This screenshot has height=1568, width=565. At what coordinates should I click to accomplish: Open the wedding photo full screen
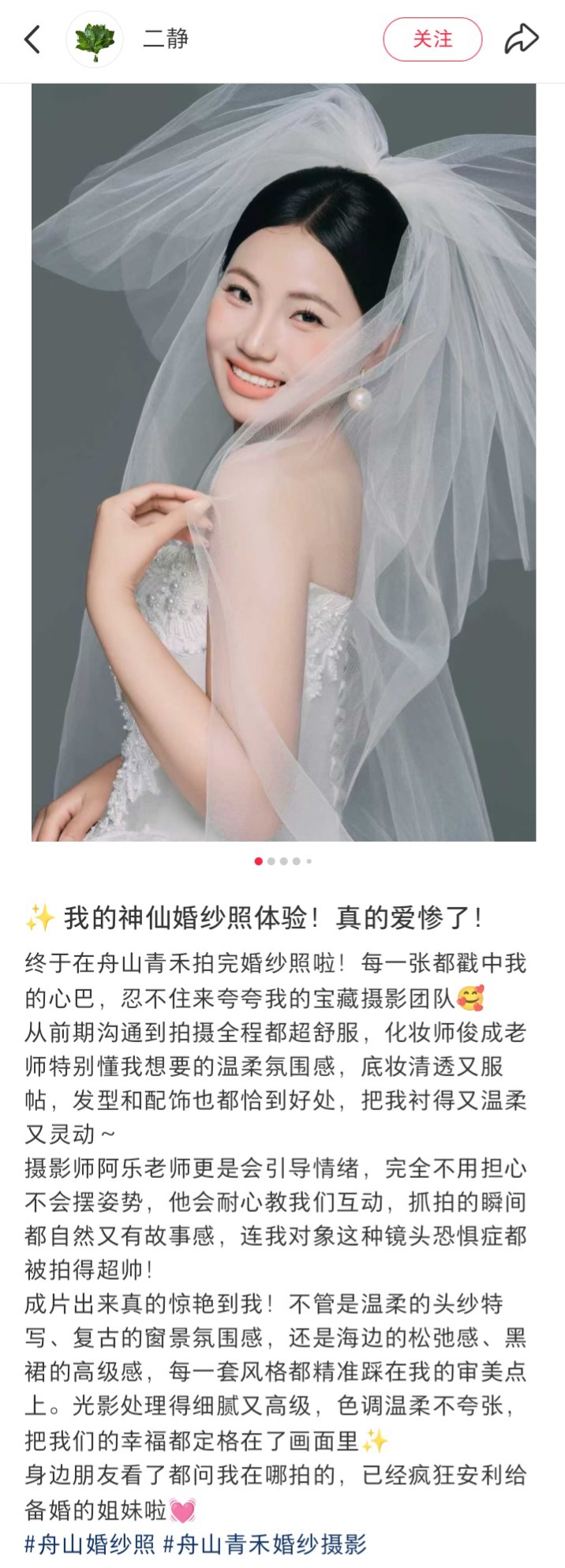pyautogui.click(x=283, y=462)
